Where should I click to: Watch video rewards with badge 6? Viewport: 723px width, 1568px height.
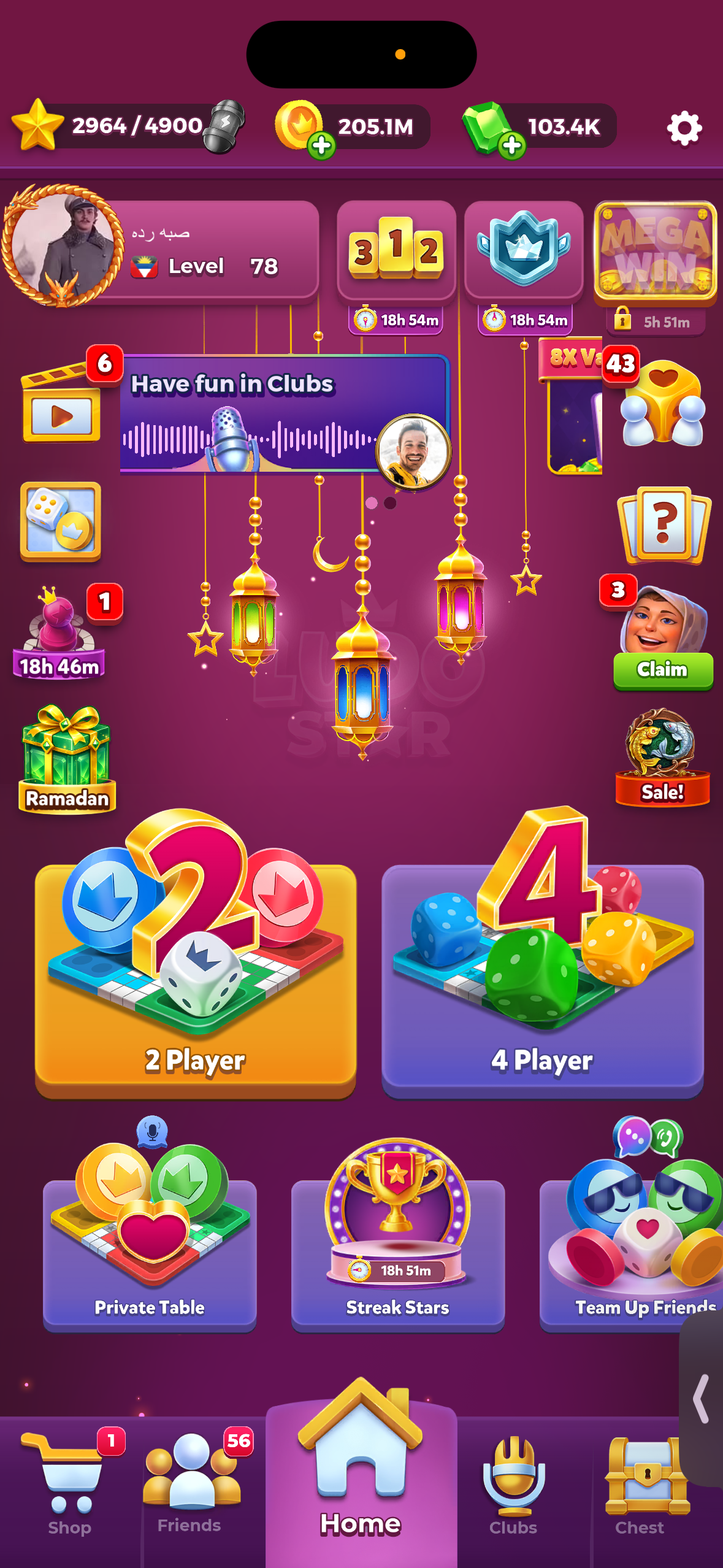[61, 406]
